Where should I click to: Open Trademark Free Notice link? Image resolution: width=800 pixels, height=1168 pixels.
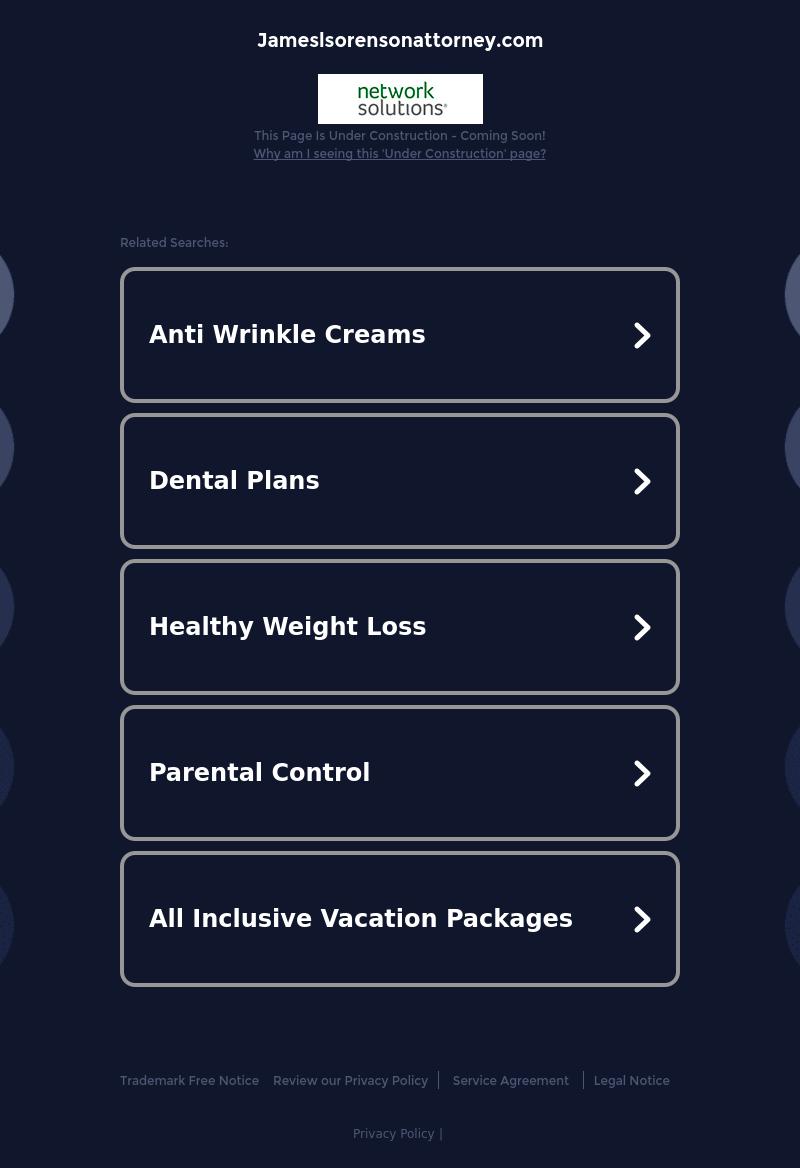(x=189, y=1081)
